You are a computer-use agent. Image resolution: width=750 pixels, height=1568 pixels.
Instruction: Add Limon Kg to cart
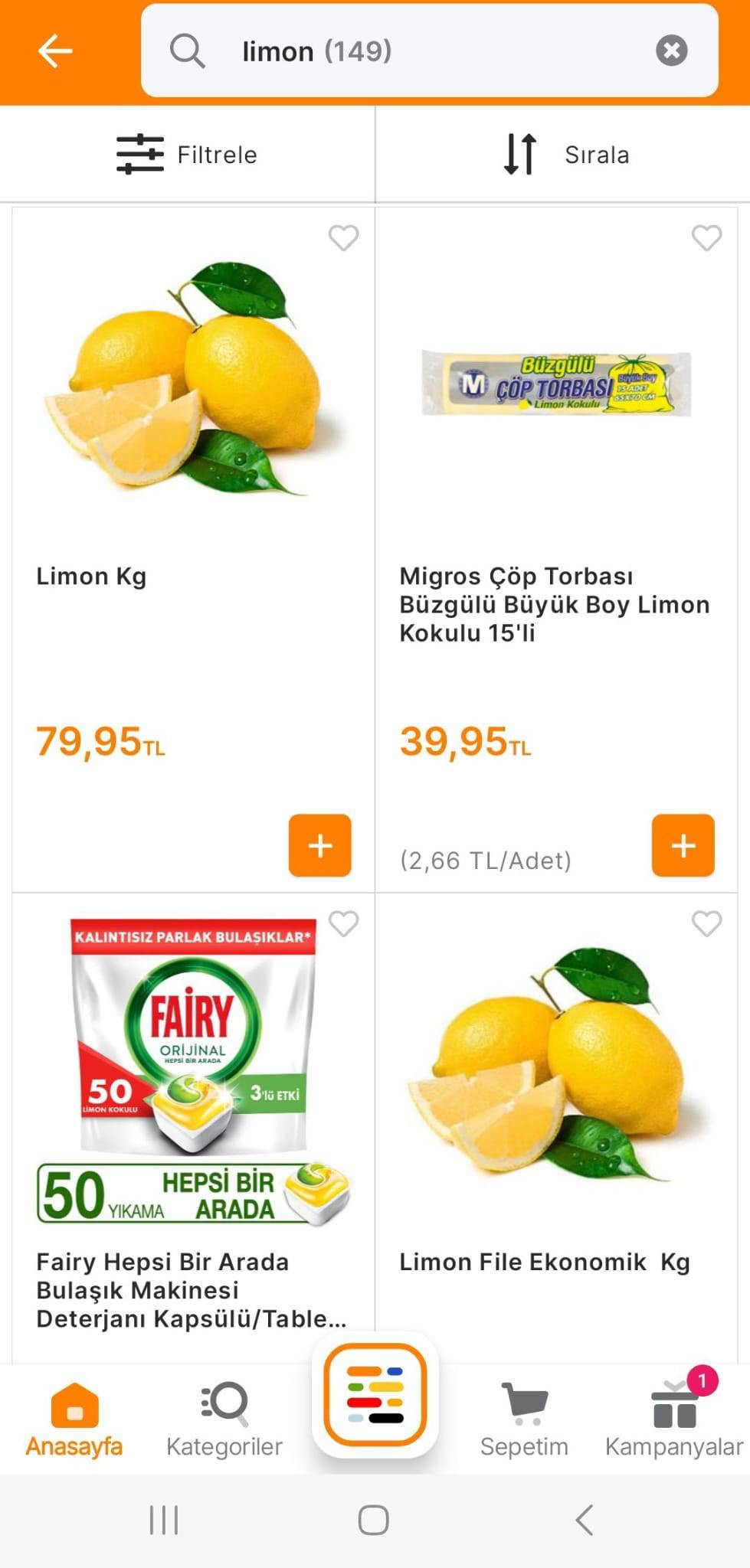[x=319, y=845]
